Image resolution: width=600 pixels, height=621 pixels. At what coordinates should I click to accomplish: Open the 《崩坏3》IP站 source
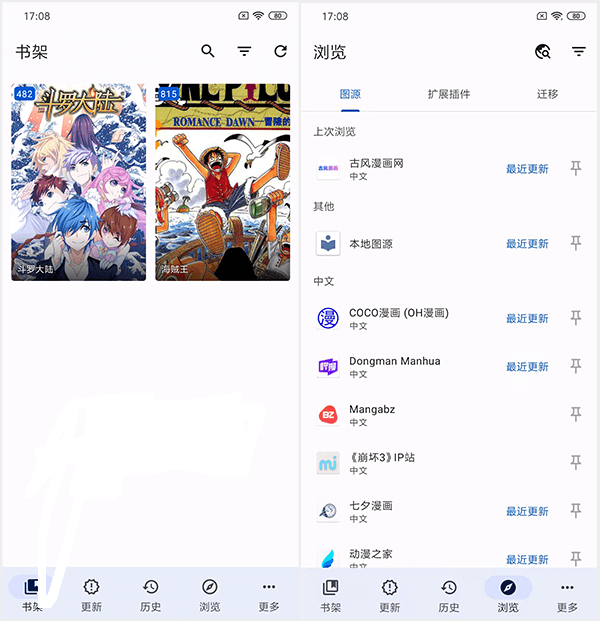(400, 462)
